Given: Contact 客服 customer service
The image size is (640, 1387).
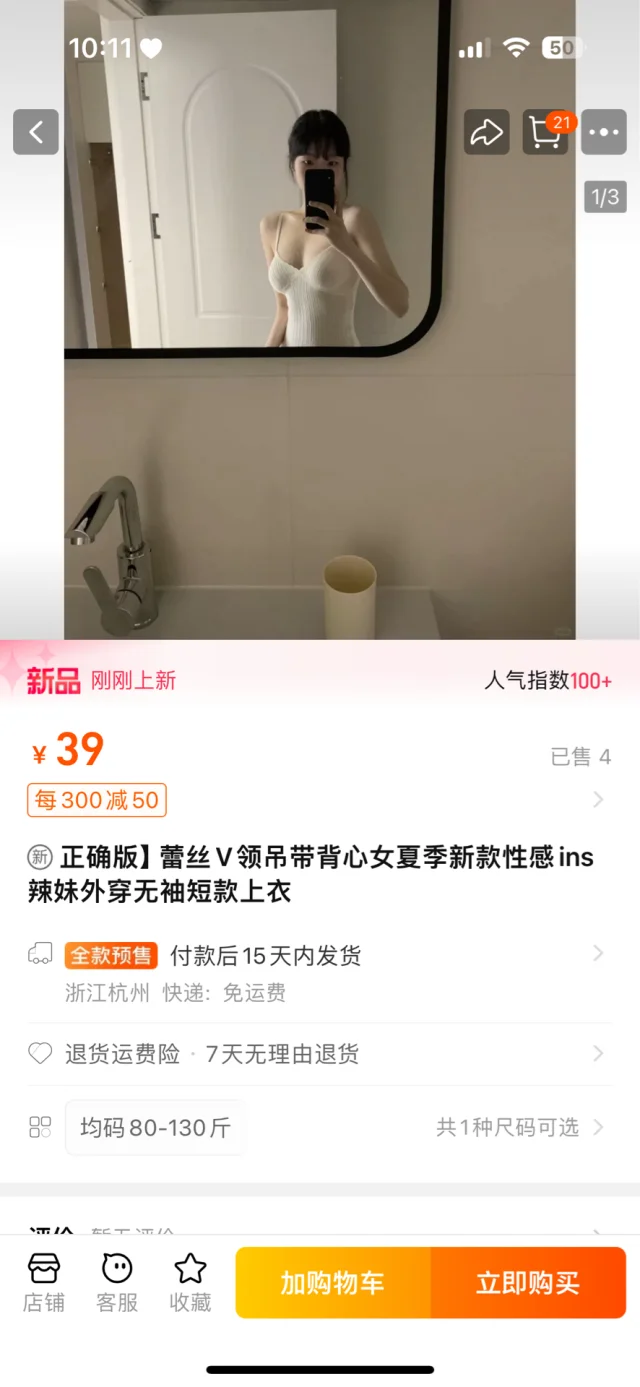Looking at the screenshot, I should pos(117,1282).
